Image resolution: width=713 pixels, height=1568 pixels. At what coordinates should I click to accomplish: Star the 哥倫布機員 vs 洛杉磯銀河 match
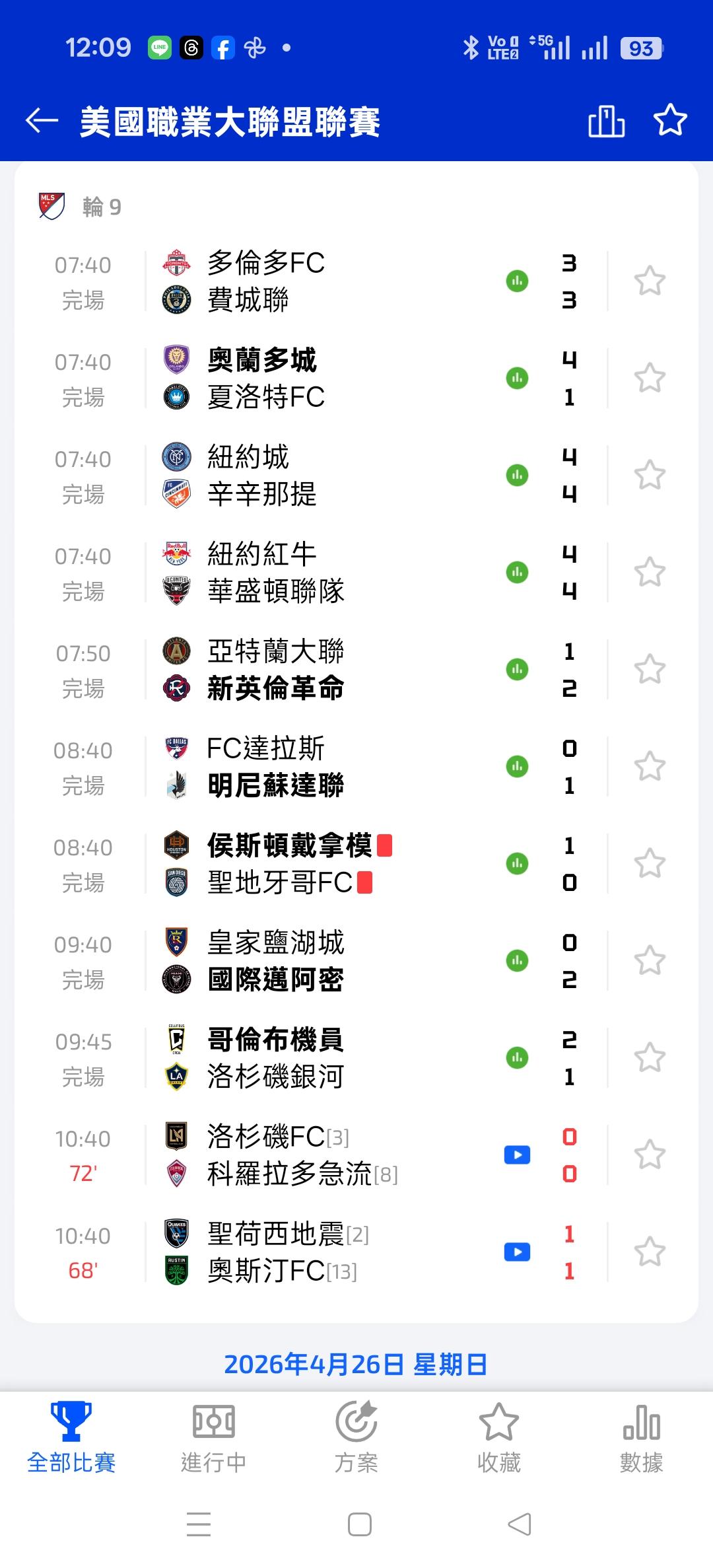click(x=650, y=1058)
